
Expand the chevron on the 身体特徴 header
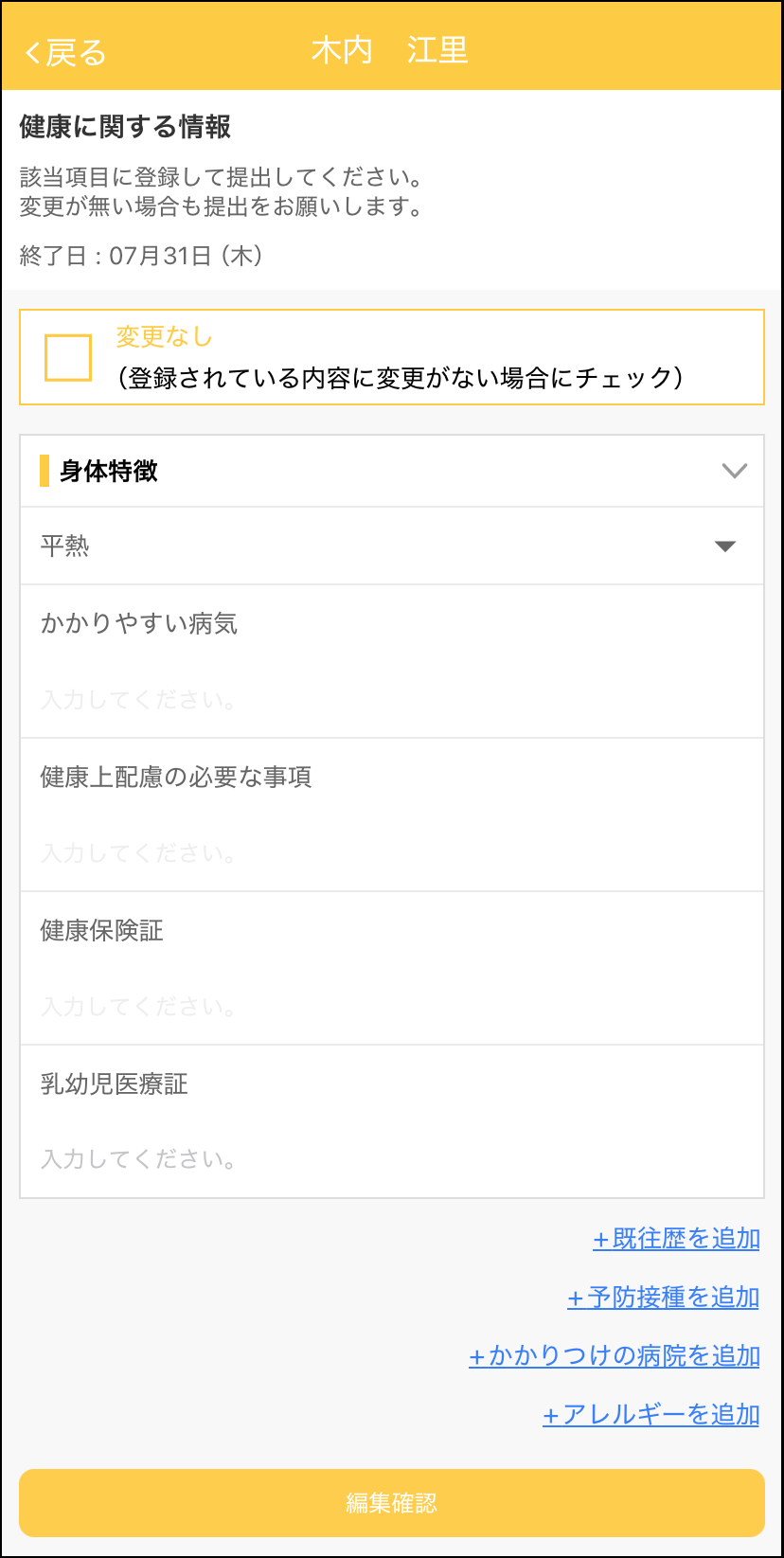[x=735, y=470]
